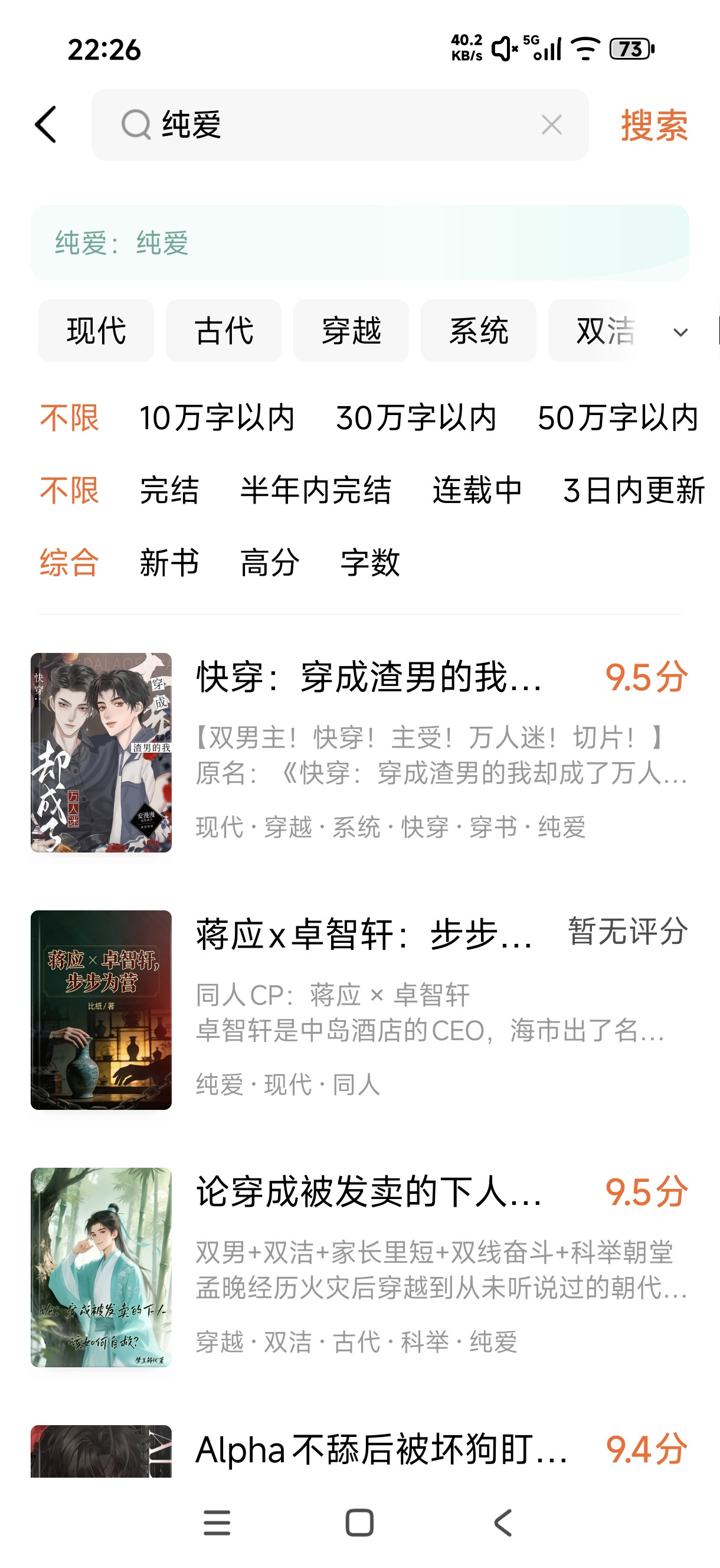Go back using the top-left arrow
The height and width of the screenshot is (1568, 720).
[x=45, y=125]
